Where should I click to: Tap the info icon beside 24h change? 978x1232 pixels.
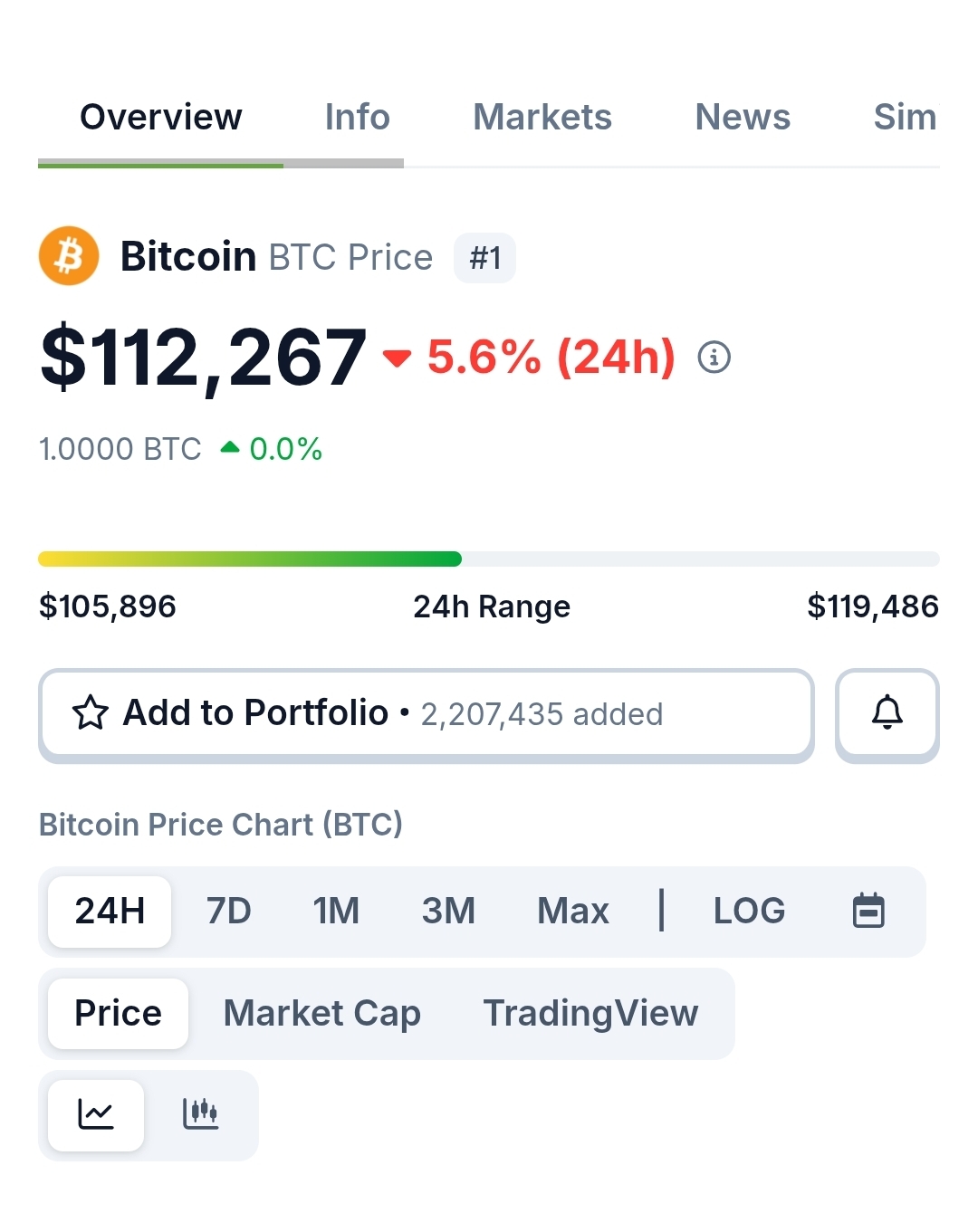714,358
